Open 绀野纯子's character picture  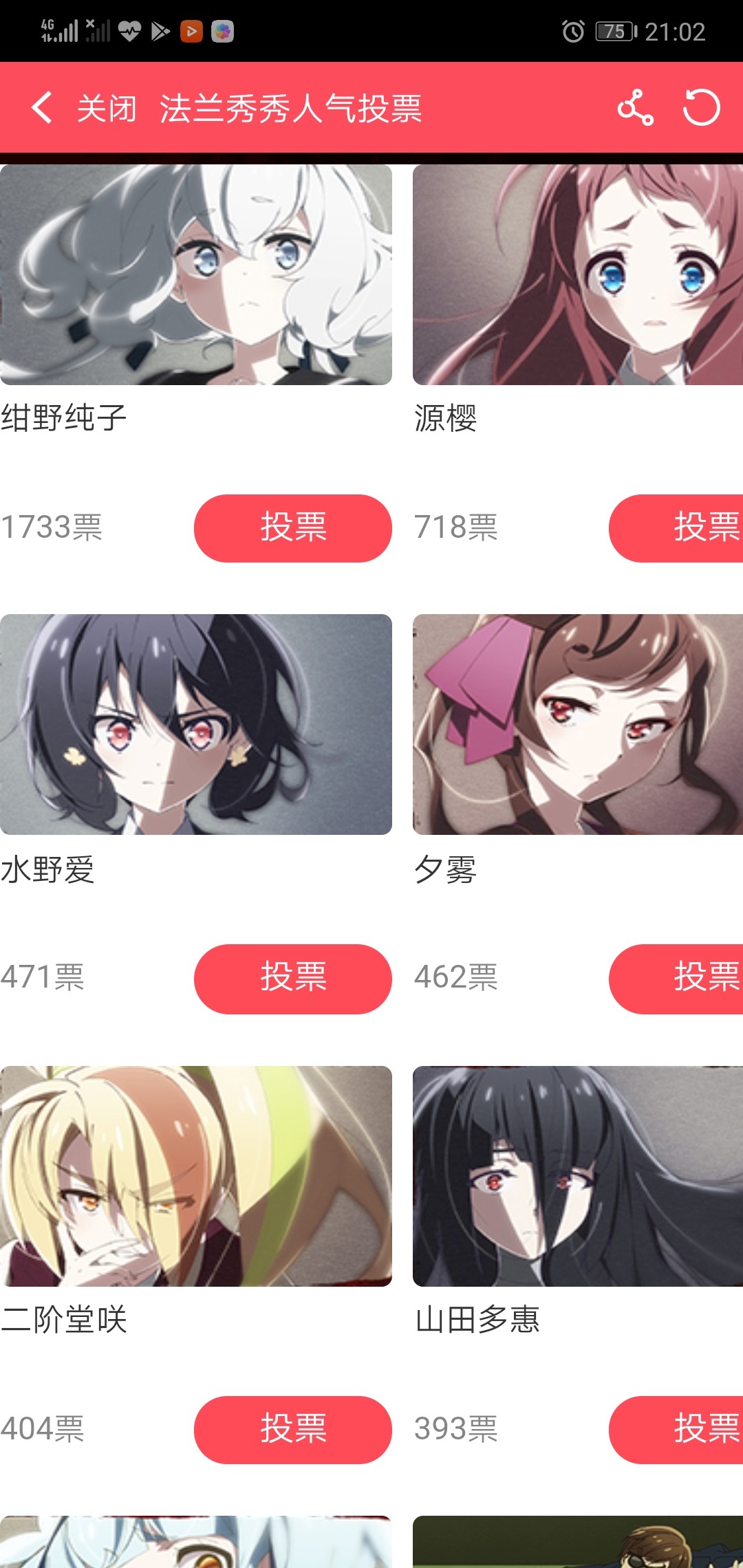196,274
